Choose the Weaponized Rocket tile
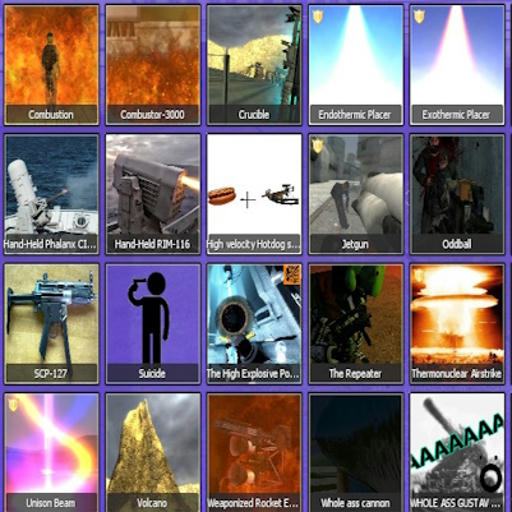Viewport: 512px width, 512px height. pos(254,452)
